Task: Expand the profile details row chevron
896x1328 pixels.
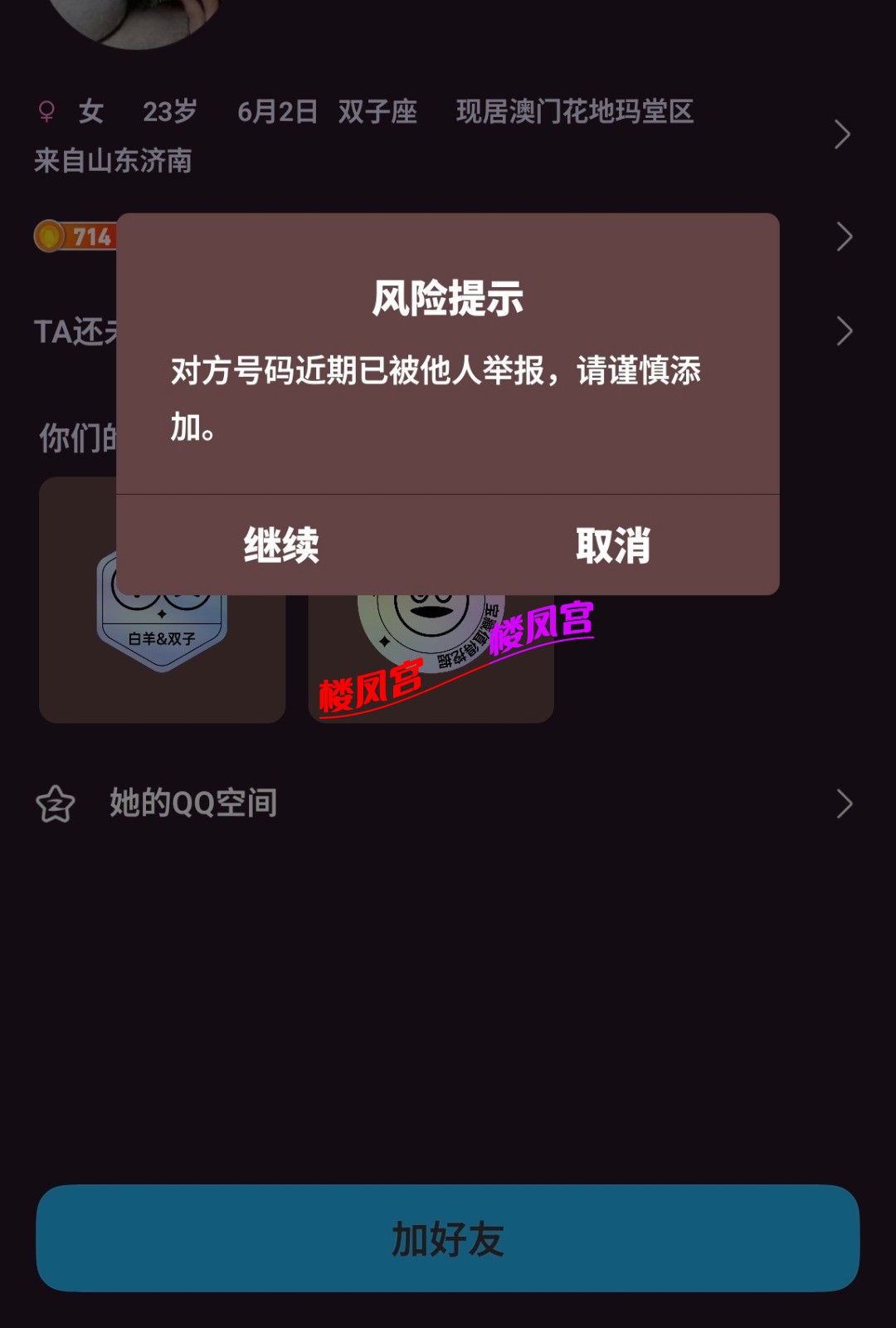Action: coord(845,135)
